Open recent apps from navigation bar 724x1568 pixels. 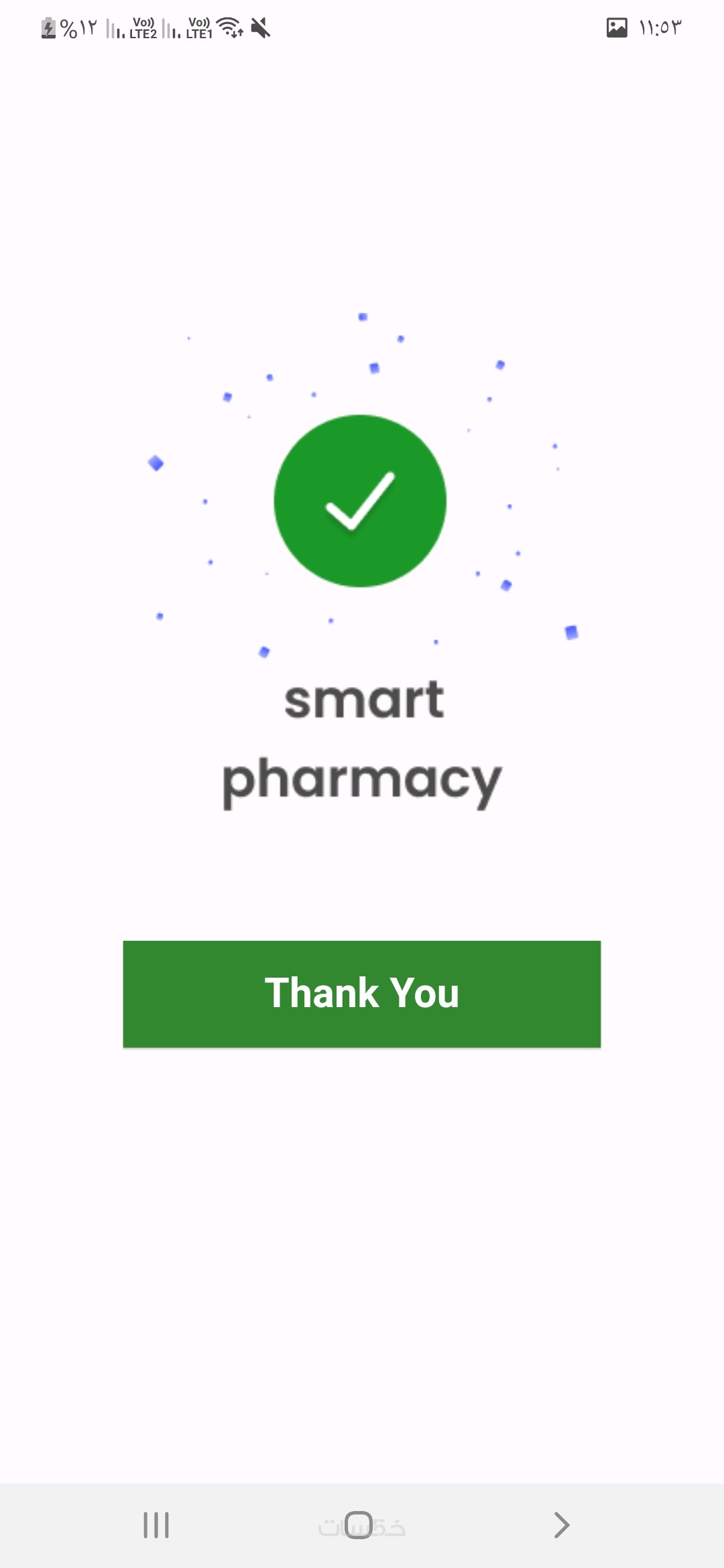pyautogui.click(x=156, y=1525)
